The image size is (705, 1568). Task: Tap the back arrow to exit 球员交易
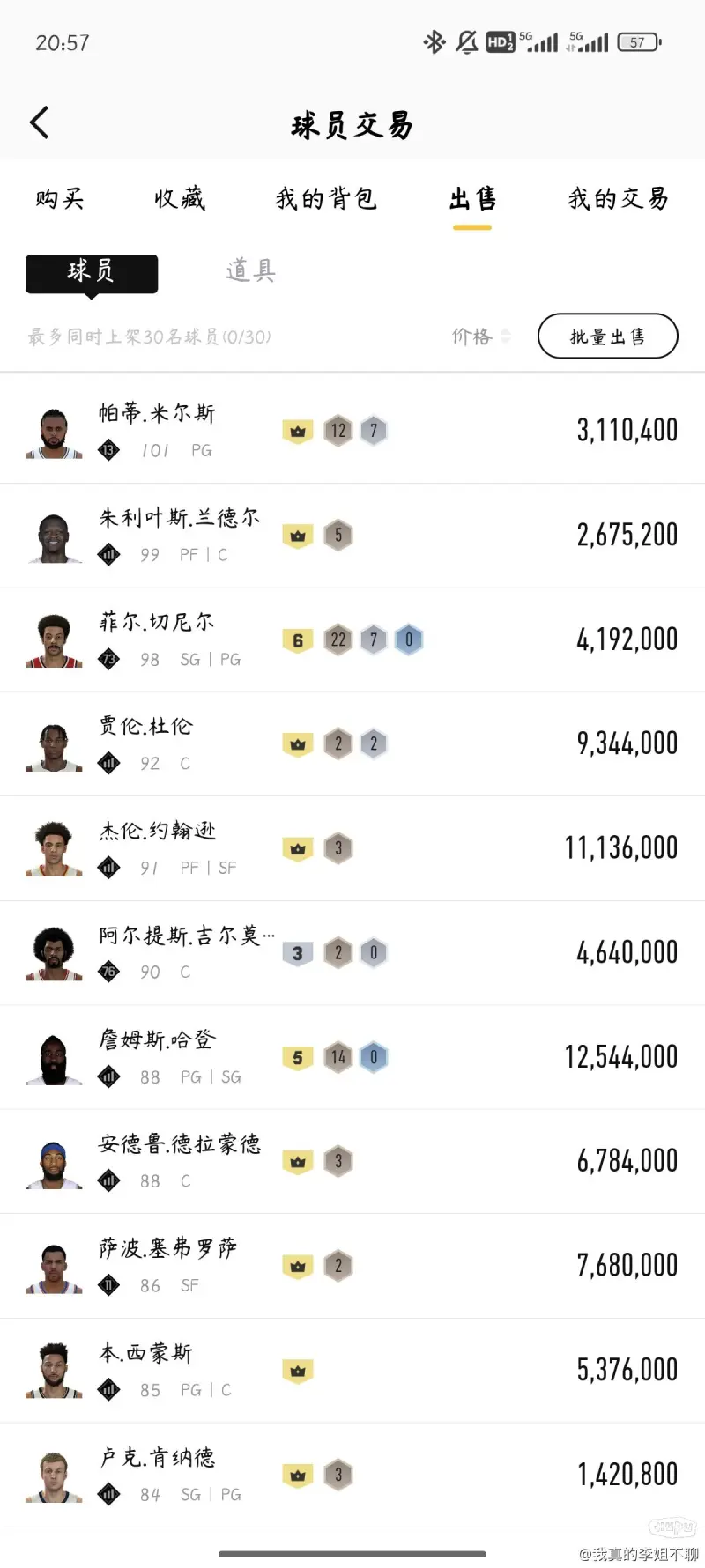[x=39, y=122]
